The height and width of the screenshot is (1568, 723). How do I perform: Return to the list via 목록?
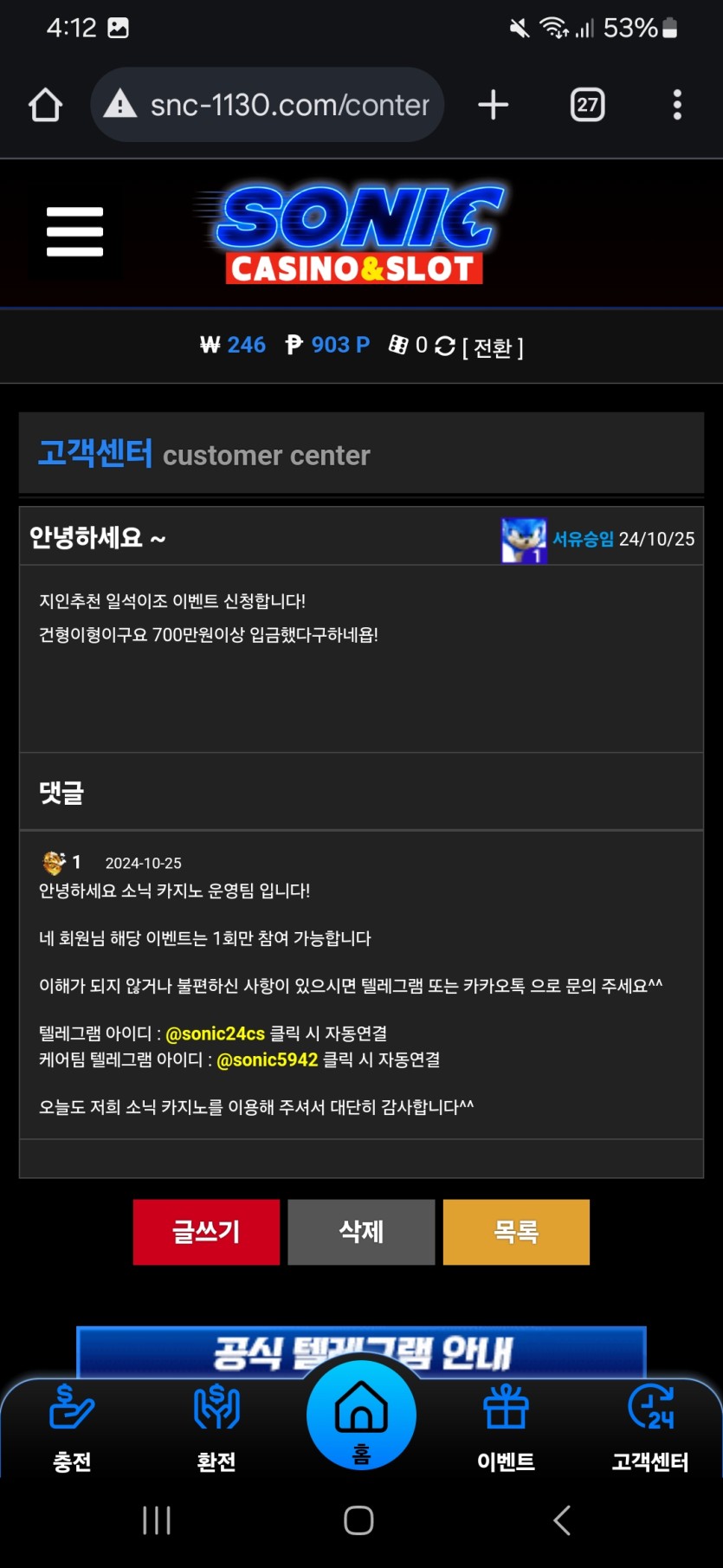point(516,1232)
